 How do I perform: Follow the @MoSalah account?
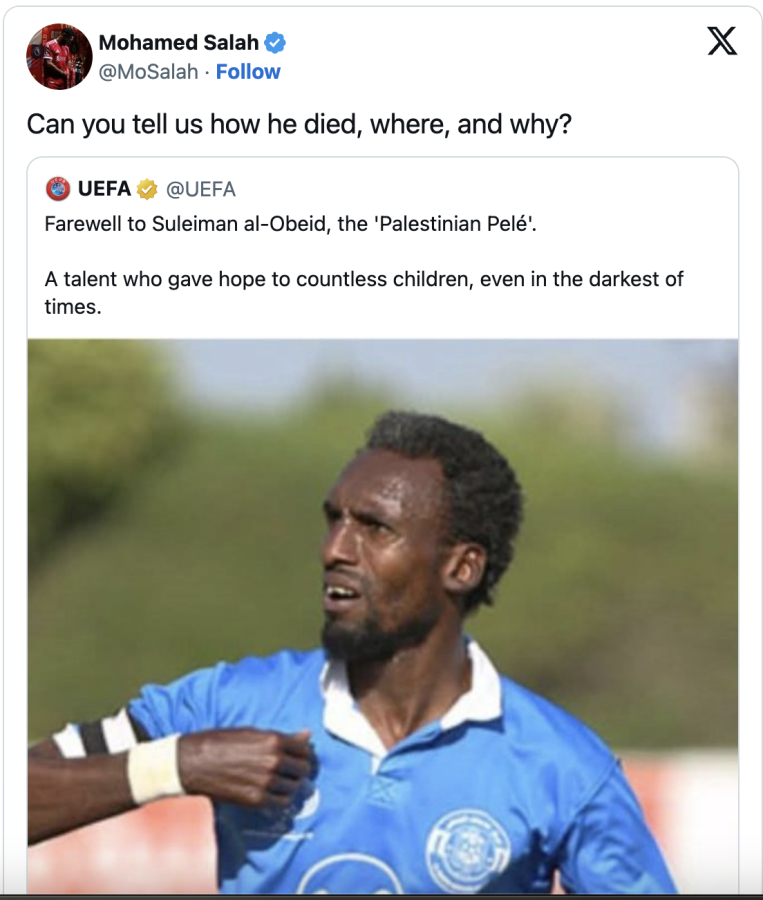tap(248, 72)
